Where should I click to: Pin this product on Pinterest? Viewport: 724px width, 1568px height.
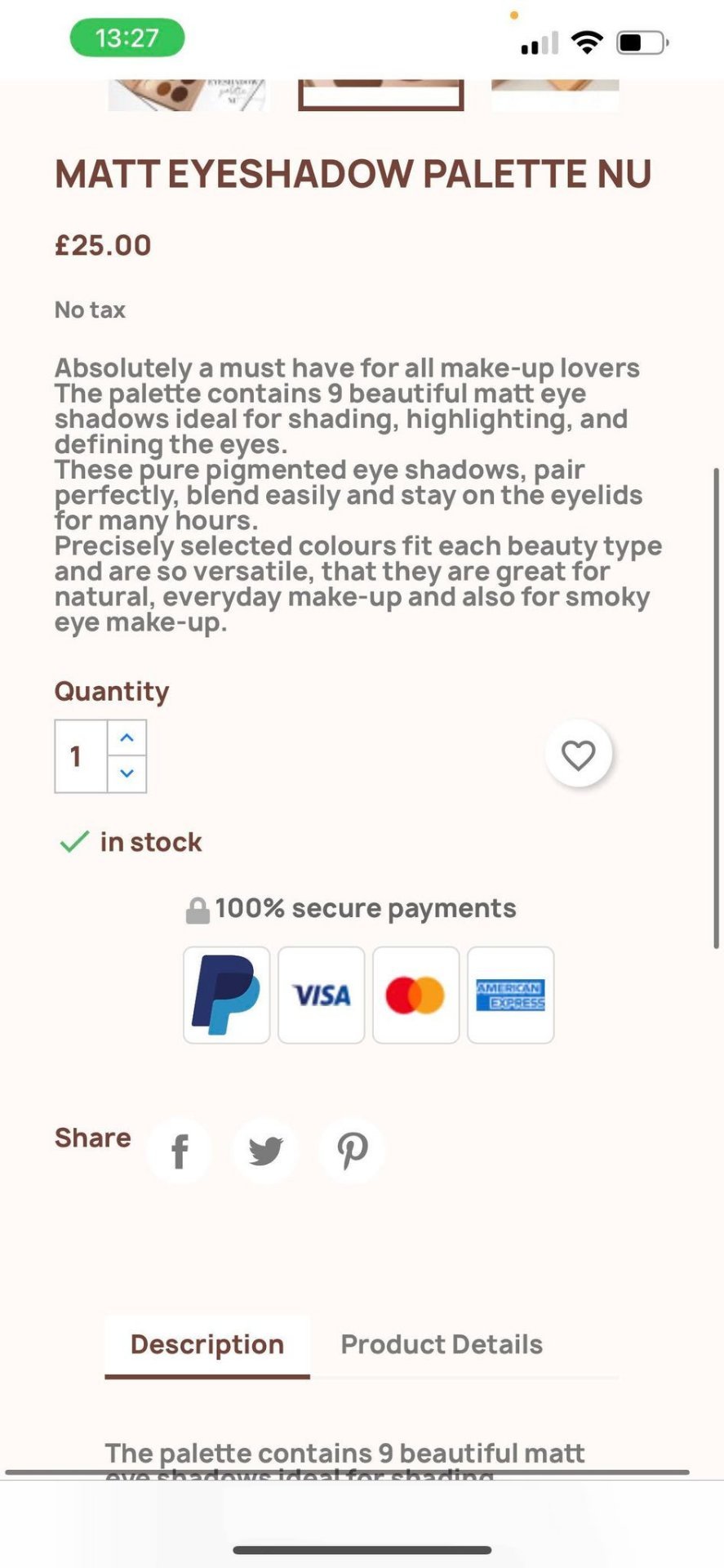pyautogui.click(x=352, y=1151)
